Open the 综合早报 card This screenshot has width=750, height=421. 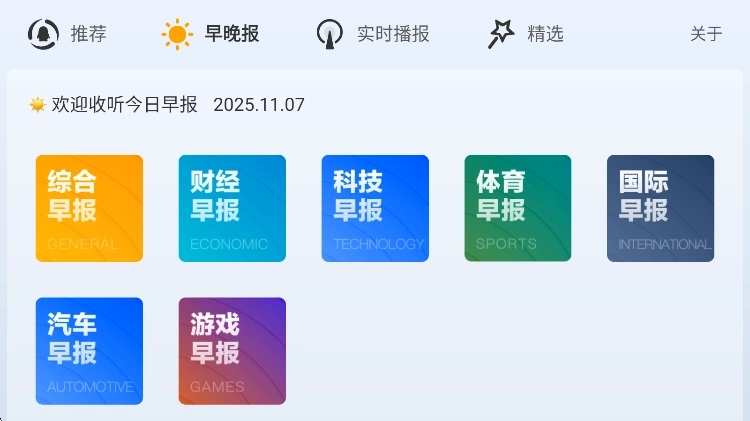(x=89, y=208)
